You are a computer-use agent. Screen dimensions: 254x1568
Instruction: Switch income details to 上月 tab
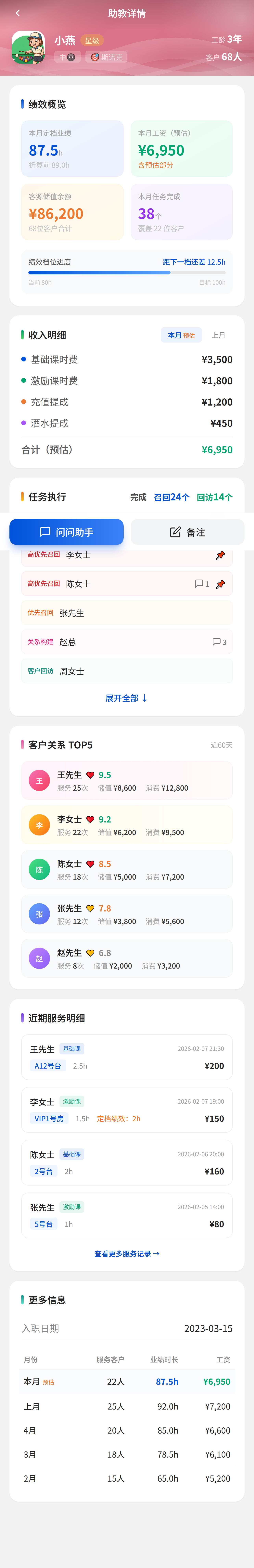point(218,335)
